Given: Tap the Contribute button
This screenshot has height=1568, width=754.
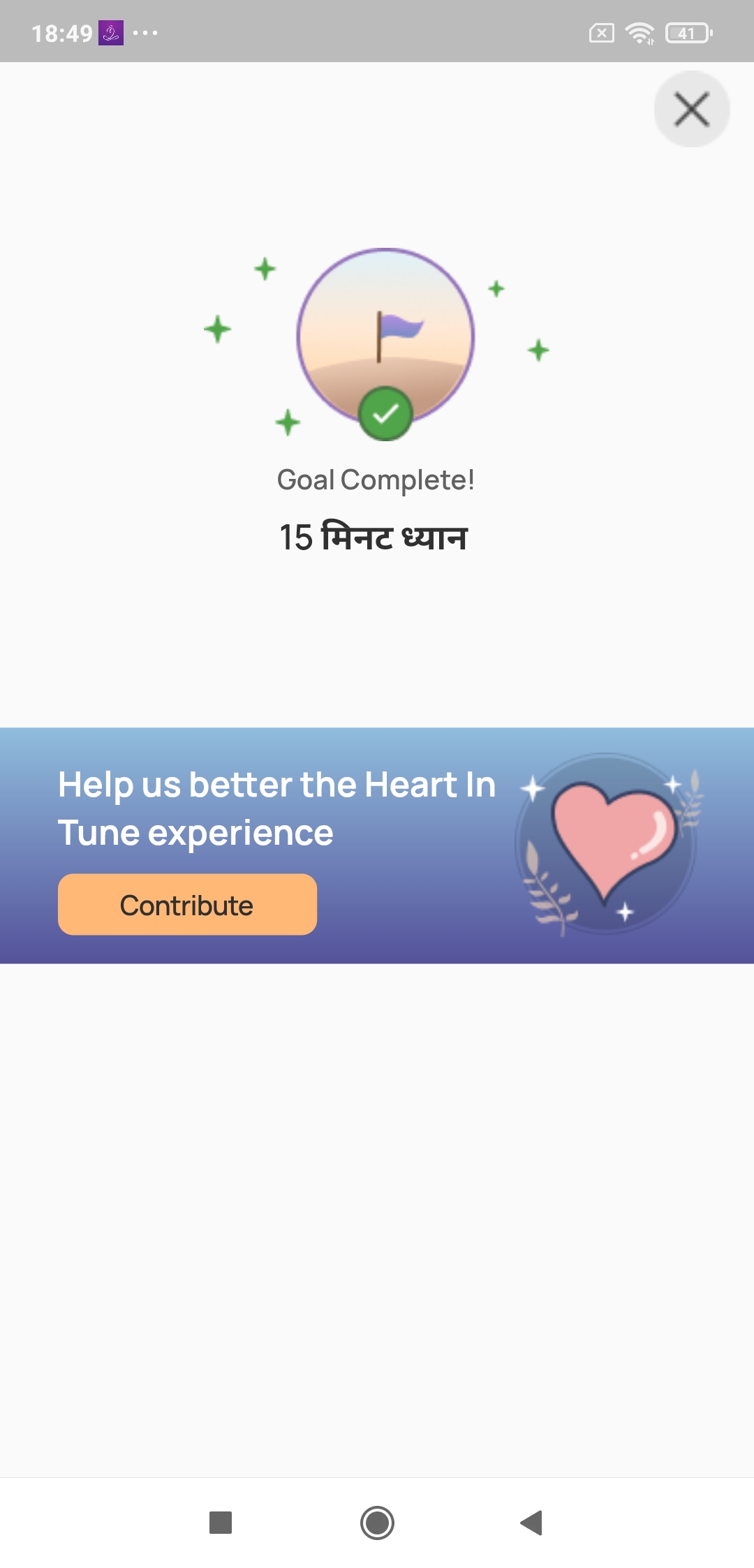Looking at the screenshot, I should point(187,905).
